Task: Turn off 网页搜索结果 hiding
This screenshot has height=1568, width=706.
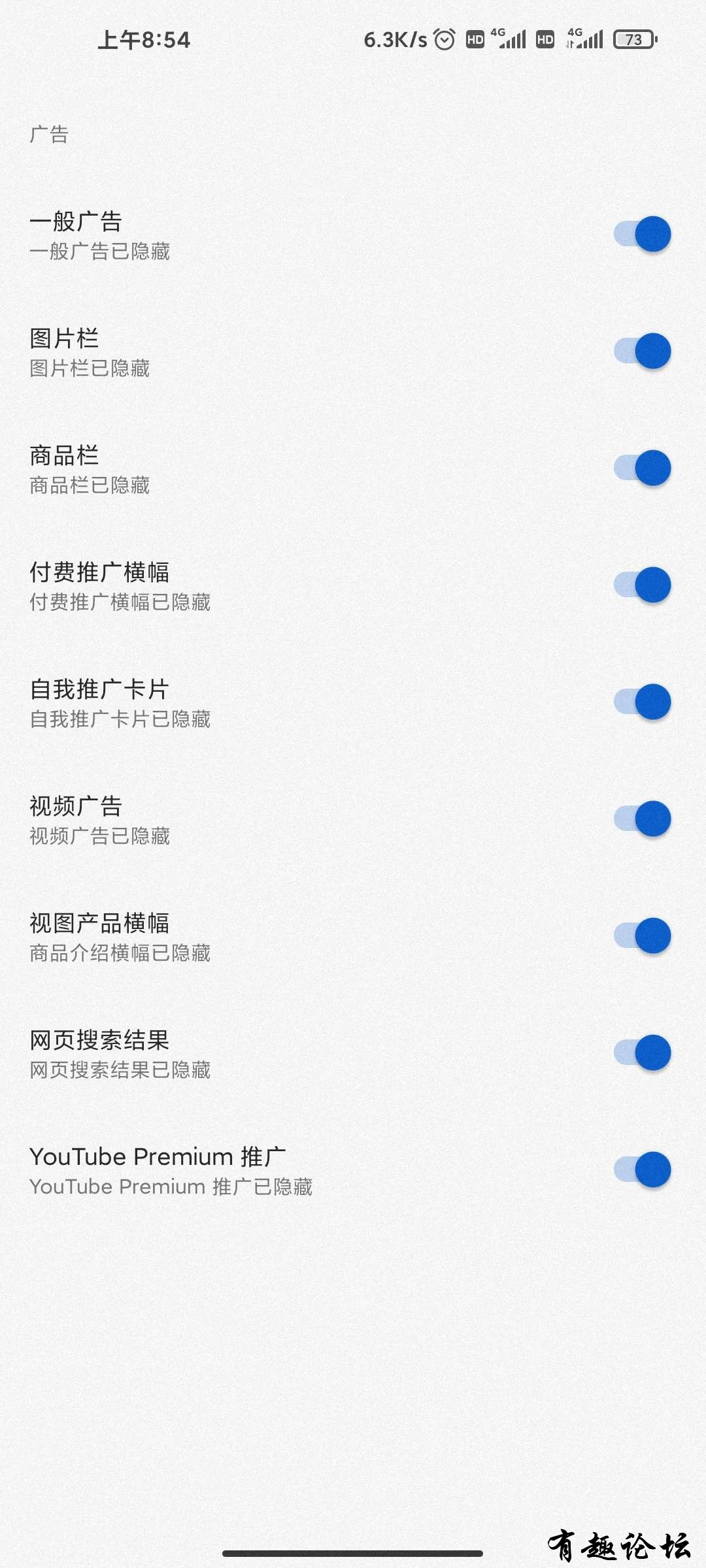Action: tap(643, 1053)
